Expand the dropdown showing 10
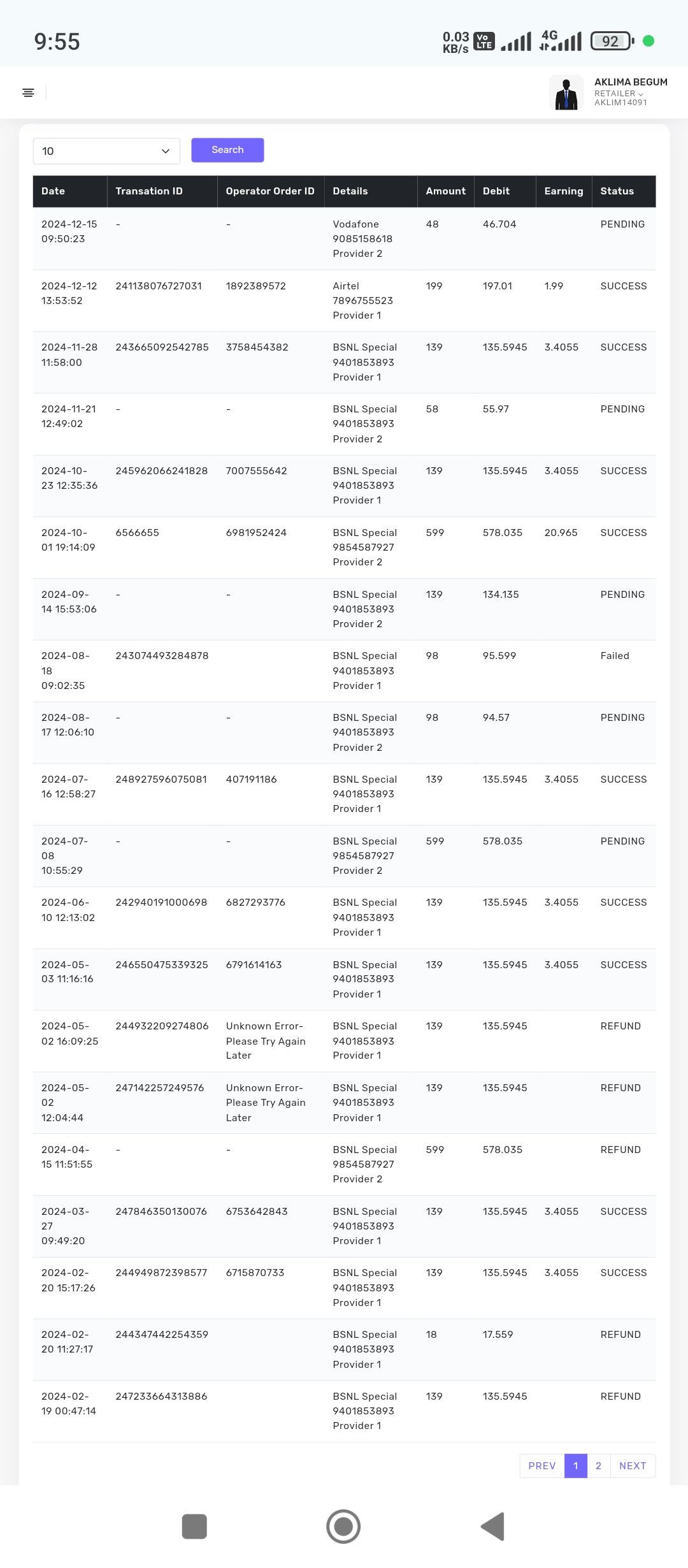 pyautogui.click(x=106, y=151)
